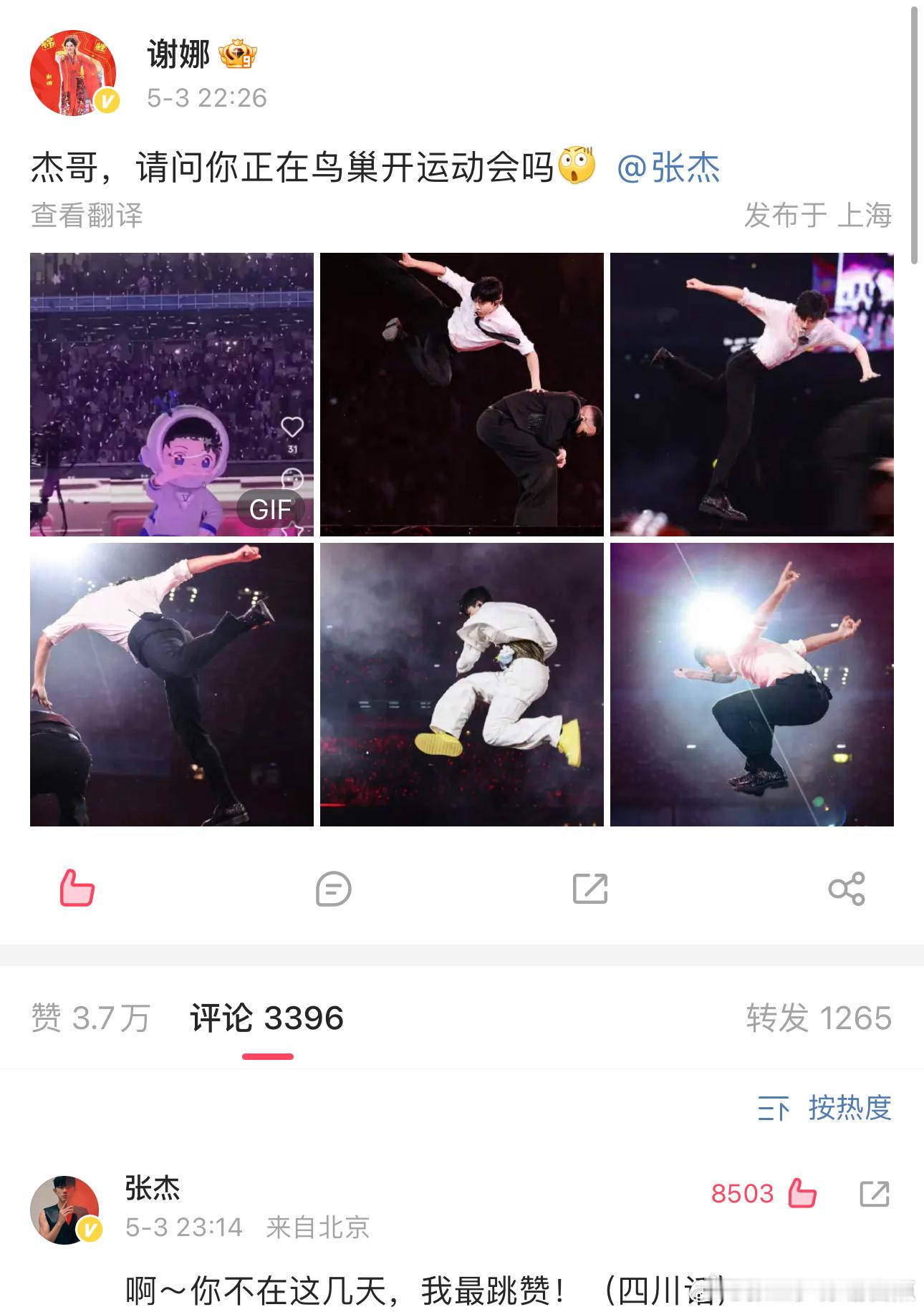The width and height of the screenshot is (924, 1312).
Task: Switch to the 转发 1265 tab
Action: [819, 1018]
